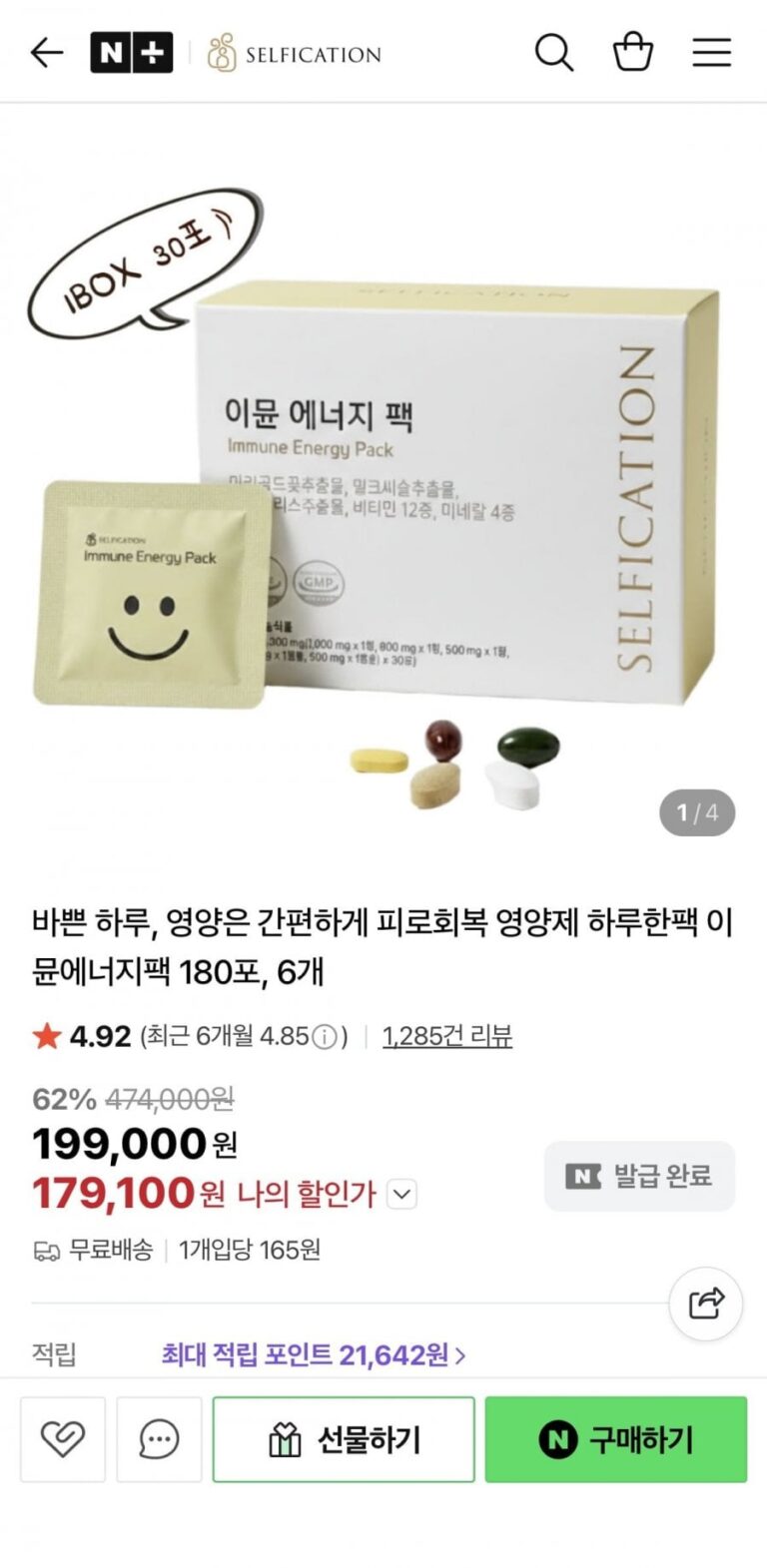
Task: Open the shopping basket
Action: coord(633,53)
